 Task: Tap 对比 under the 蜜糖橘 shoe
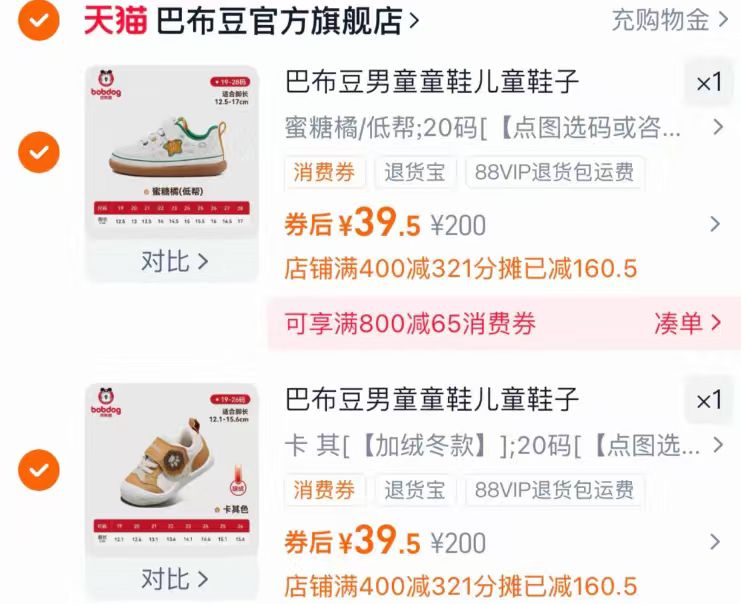(x=174, y=261)
